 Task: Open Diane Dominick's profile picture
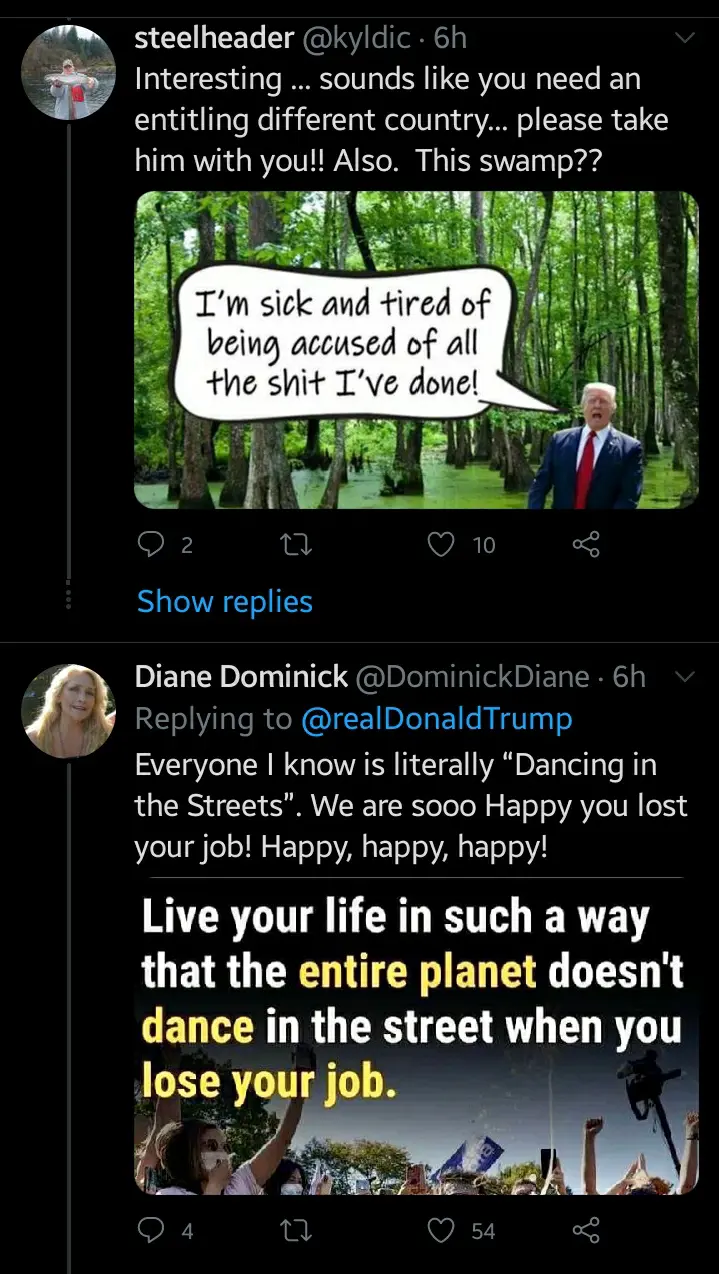pos(69,711)
